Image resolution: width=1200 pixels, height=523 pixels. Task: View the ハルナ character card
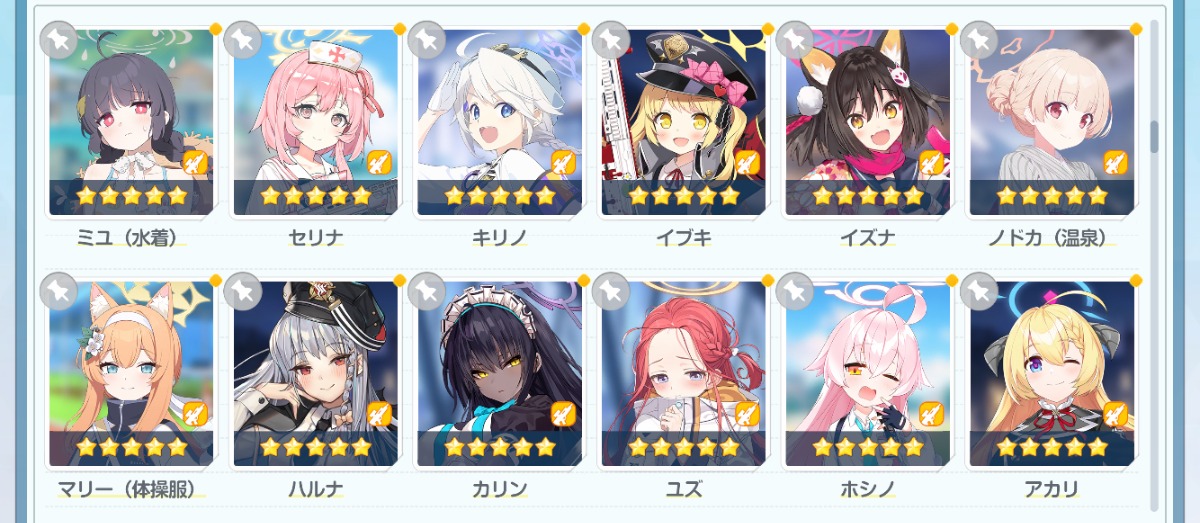(315, 374)
